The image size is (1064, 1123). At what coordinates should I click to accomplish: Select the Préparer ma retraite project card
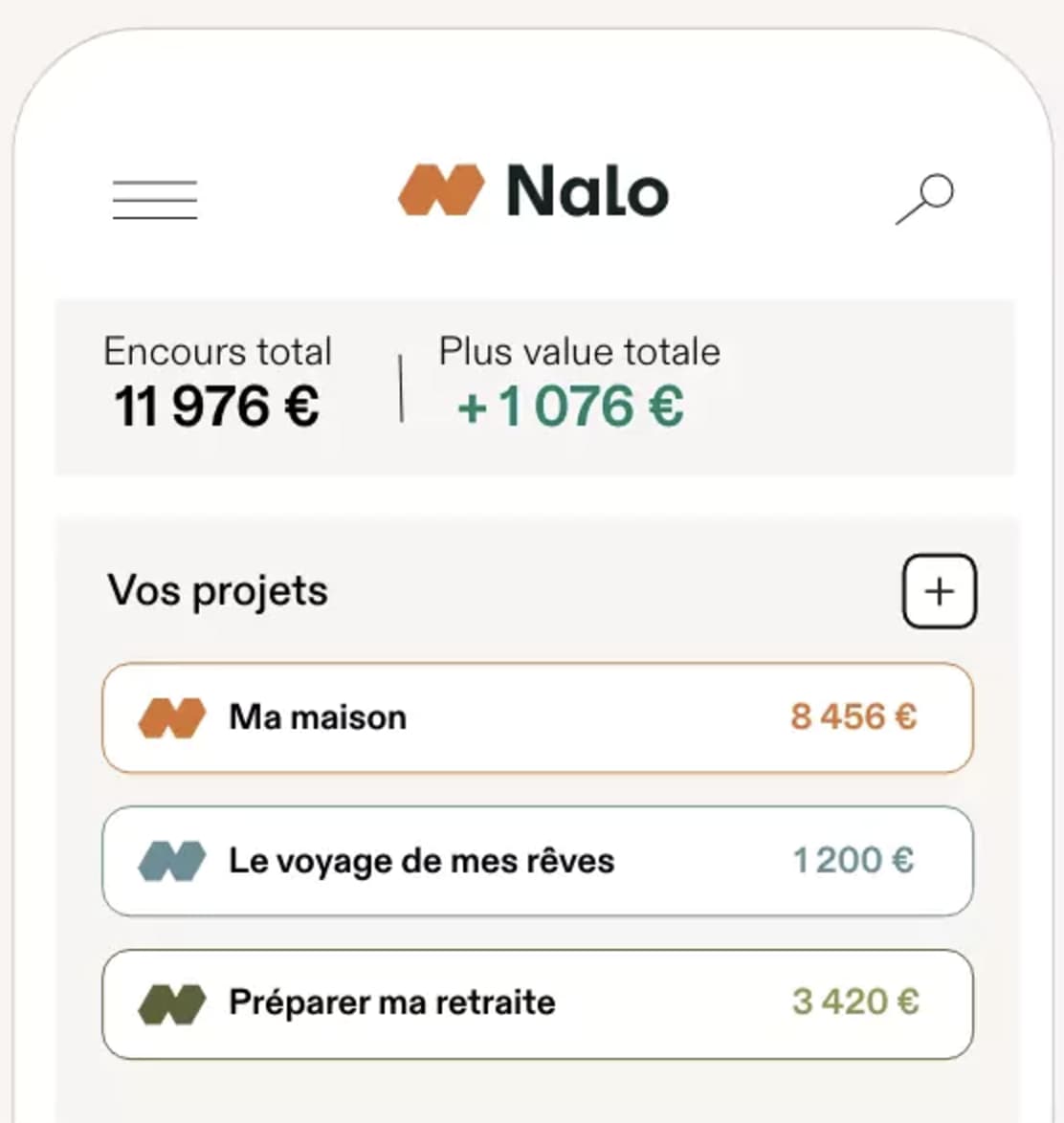point(536,1002)
